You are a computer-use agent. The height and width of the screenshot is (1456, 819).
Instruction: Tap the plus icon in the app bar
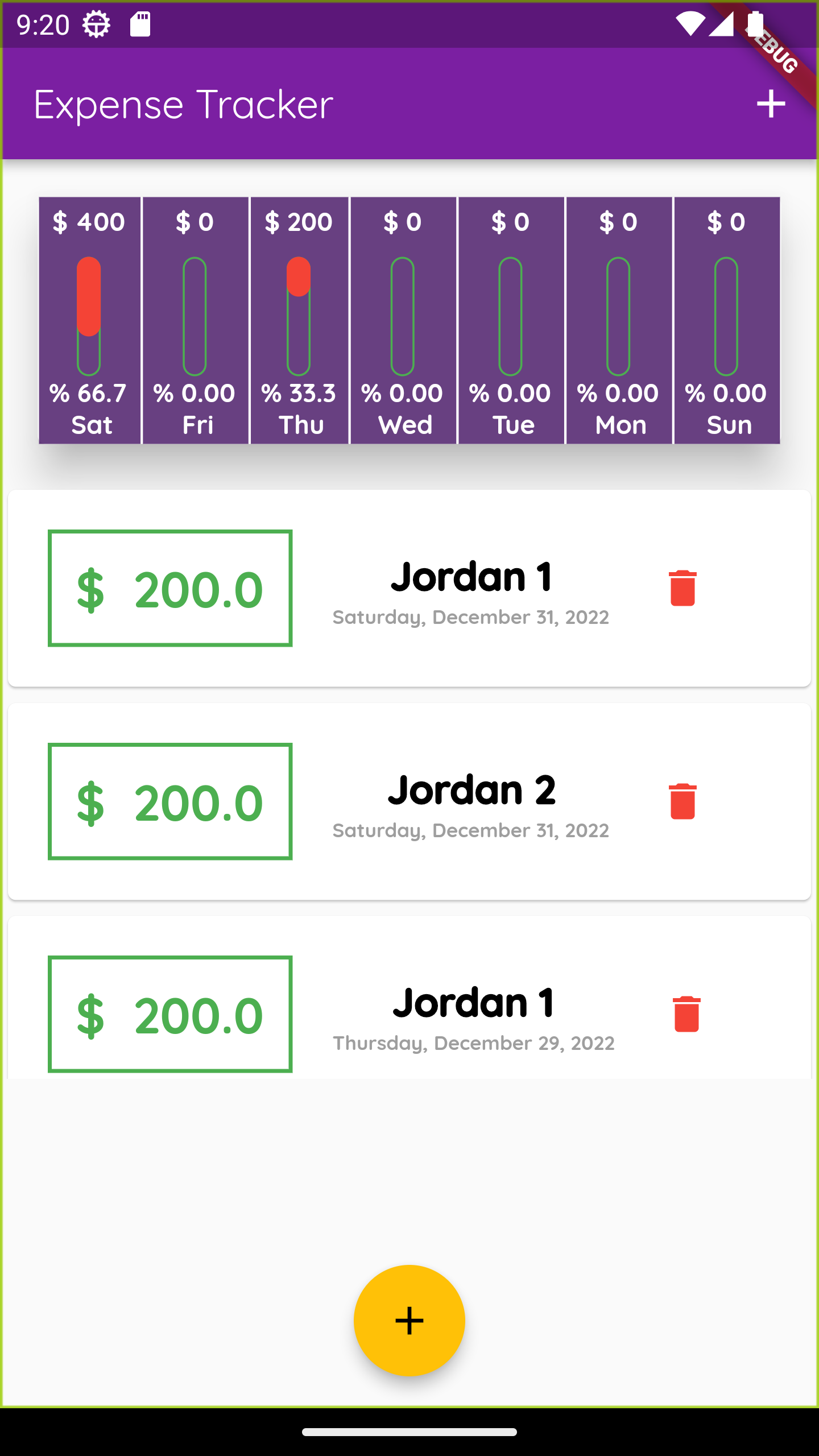pos(771,104)
